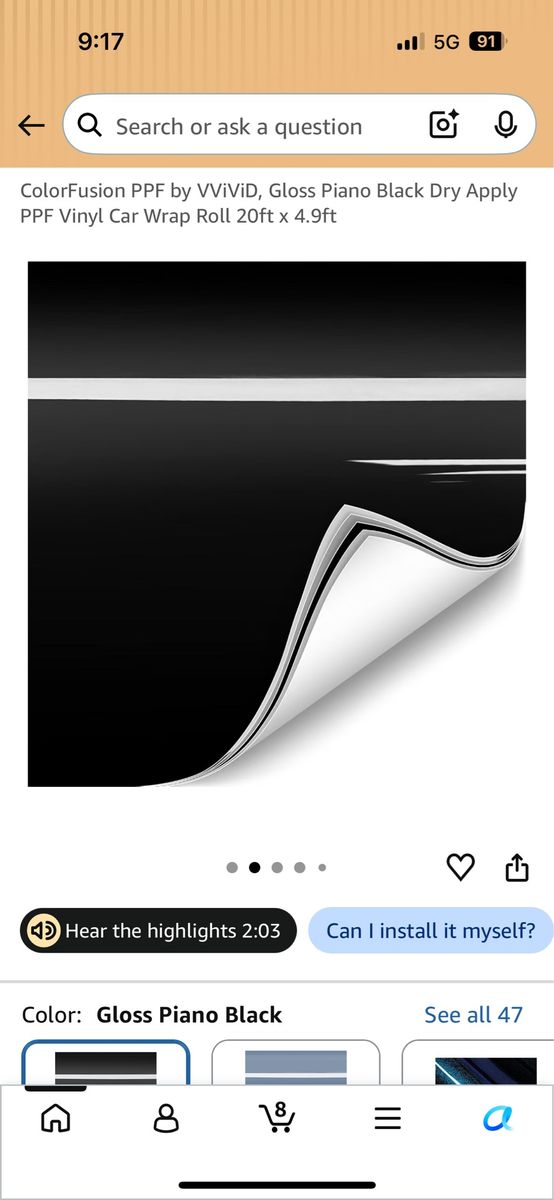The height and width of the screenshot is (1200, 554).
Task: Open camera lens search
Action: pos(443,125)
